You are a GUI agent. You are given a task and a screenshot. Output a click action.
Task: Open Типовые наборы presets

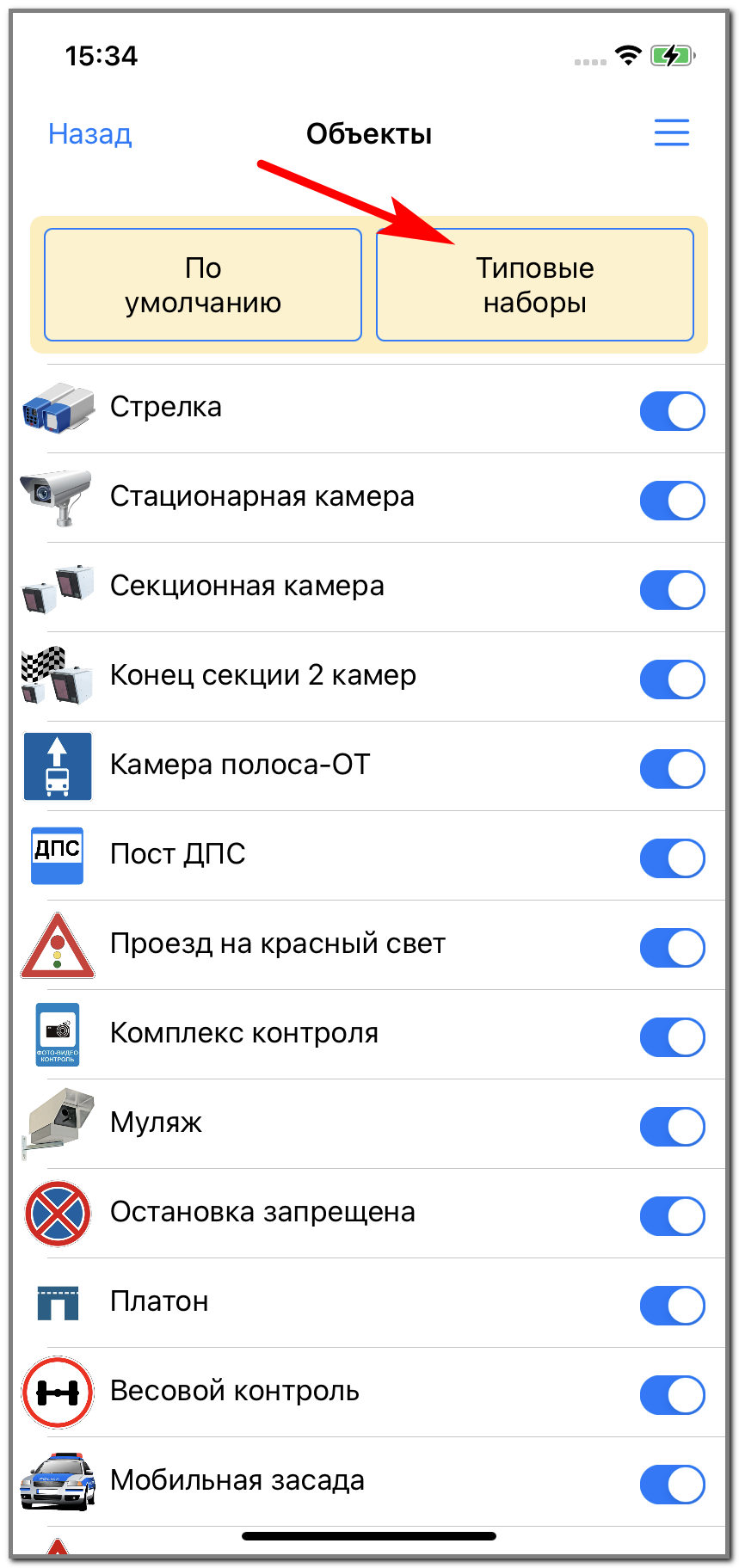[x=534, y=285]
